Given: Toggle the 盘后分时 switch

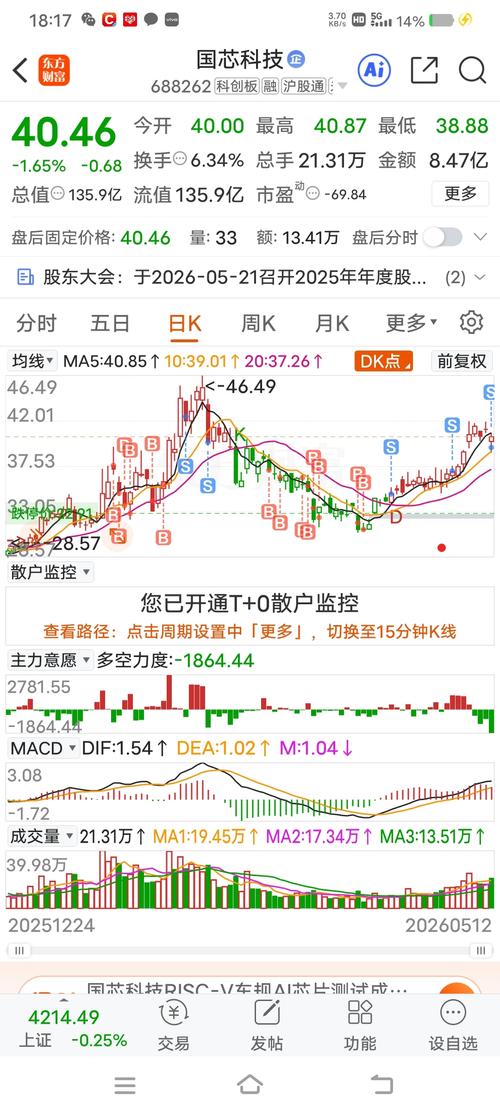Looking at the screenshot, I should [x=442, y=237].
